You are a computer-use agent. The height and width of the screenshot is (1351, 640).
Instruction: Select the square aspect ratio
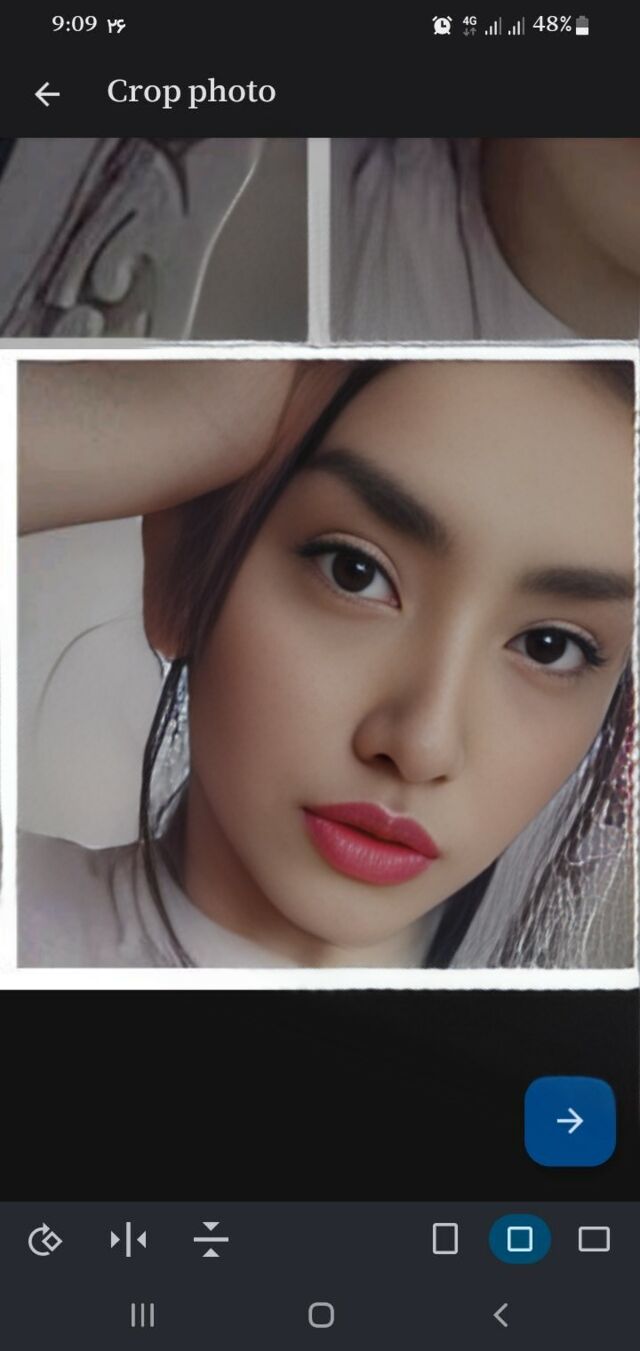[520, 1239]
